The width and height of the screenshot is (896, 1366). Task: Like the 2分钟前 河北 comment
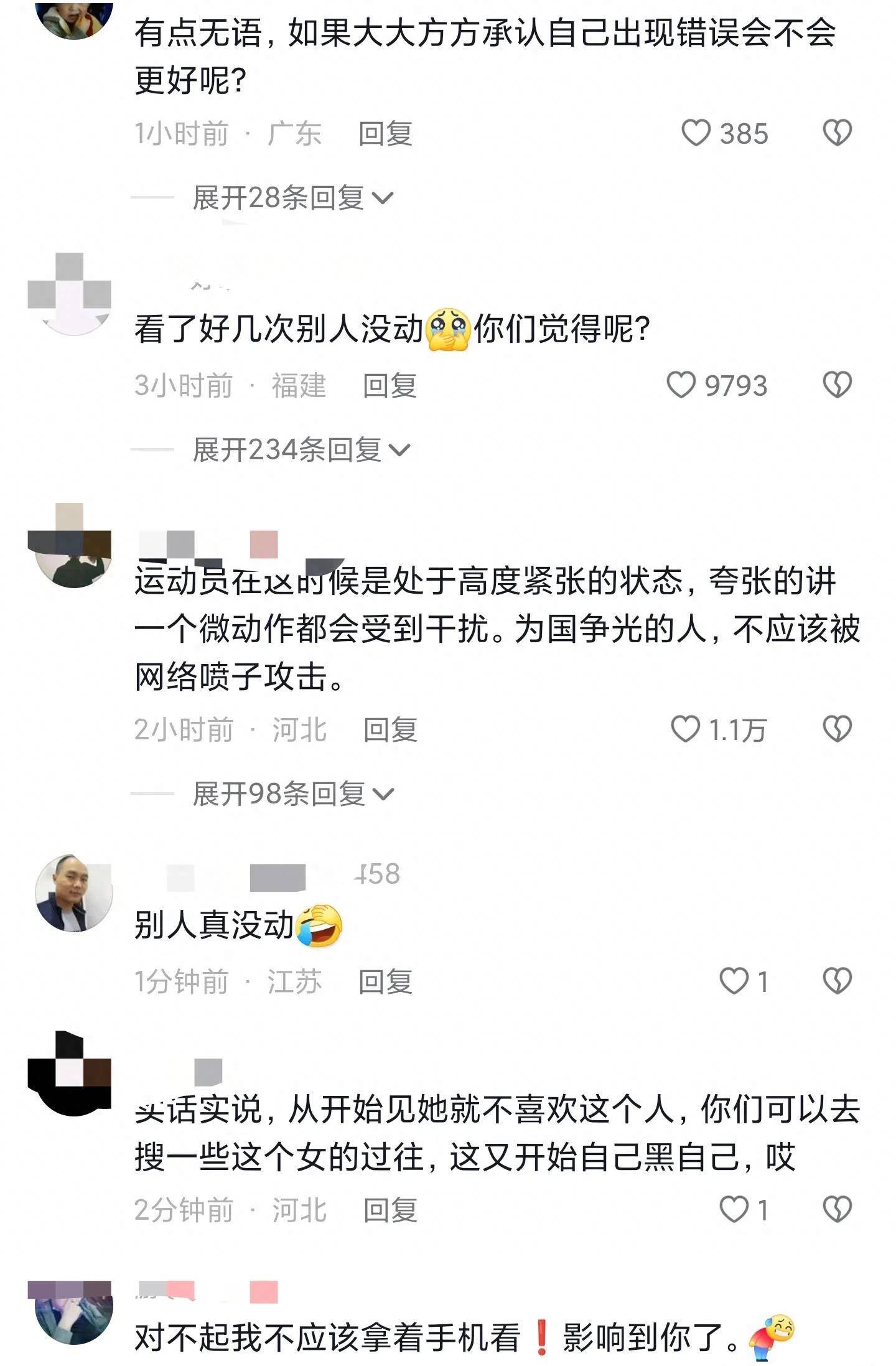(734, 1210)
